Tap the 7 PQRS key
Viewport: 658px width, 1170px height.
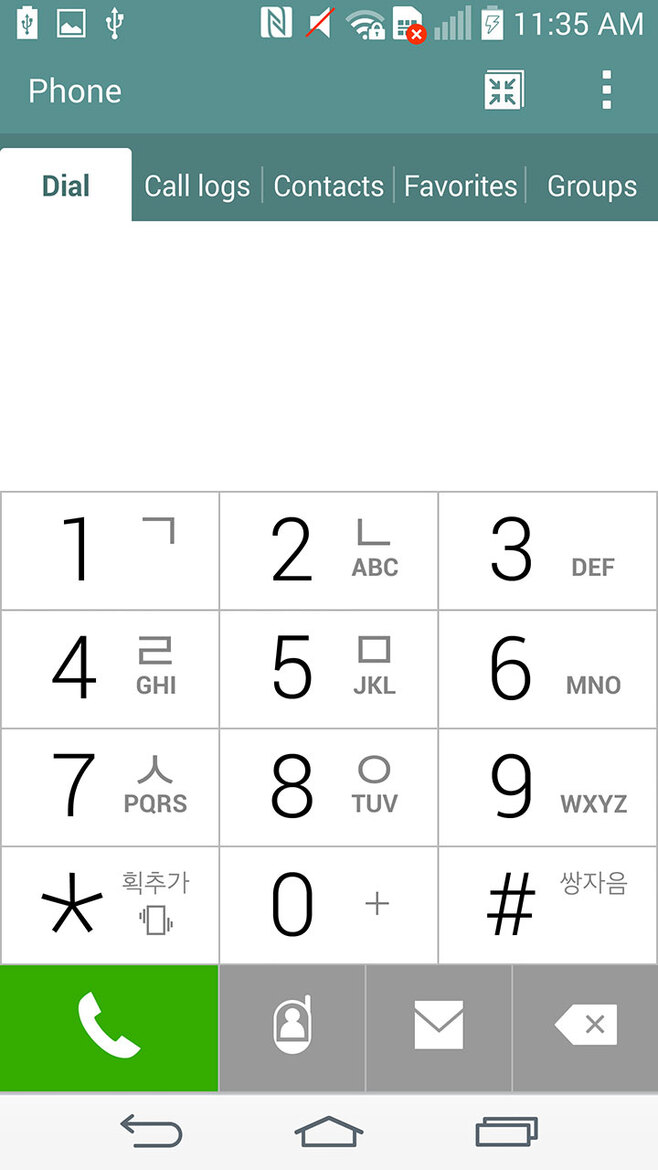(110, 787)
